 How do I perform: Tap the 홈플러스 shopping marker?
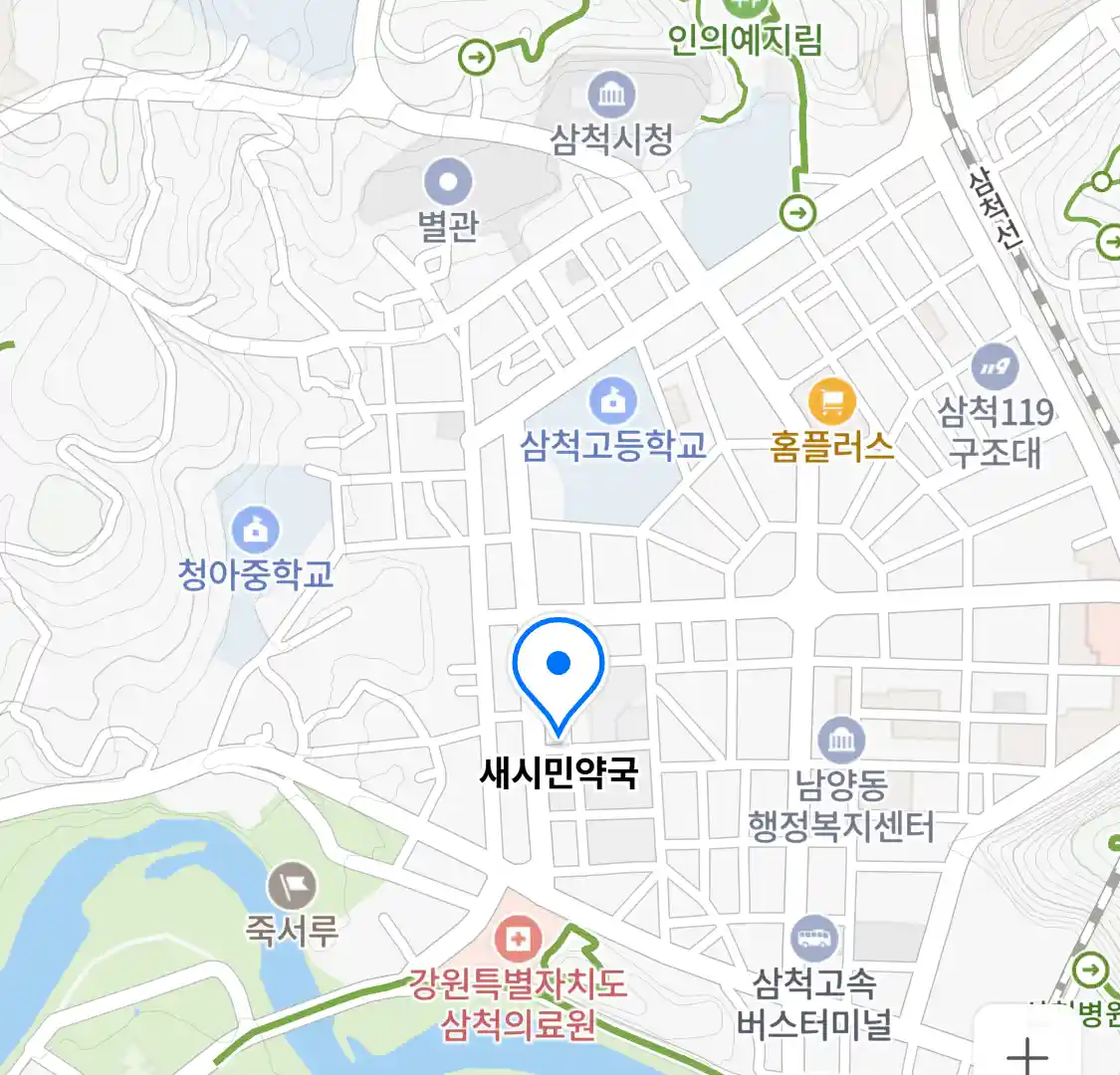[831, 402]
